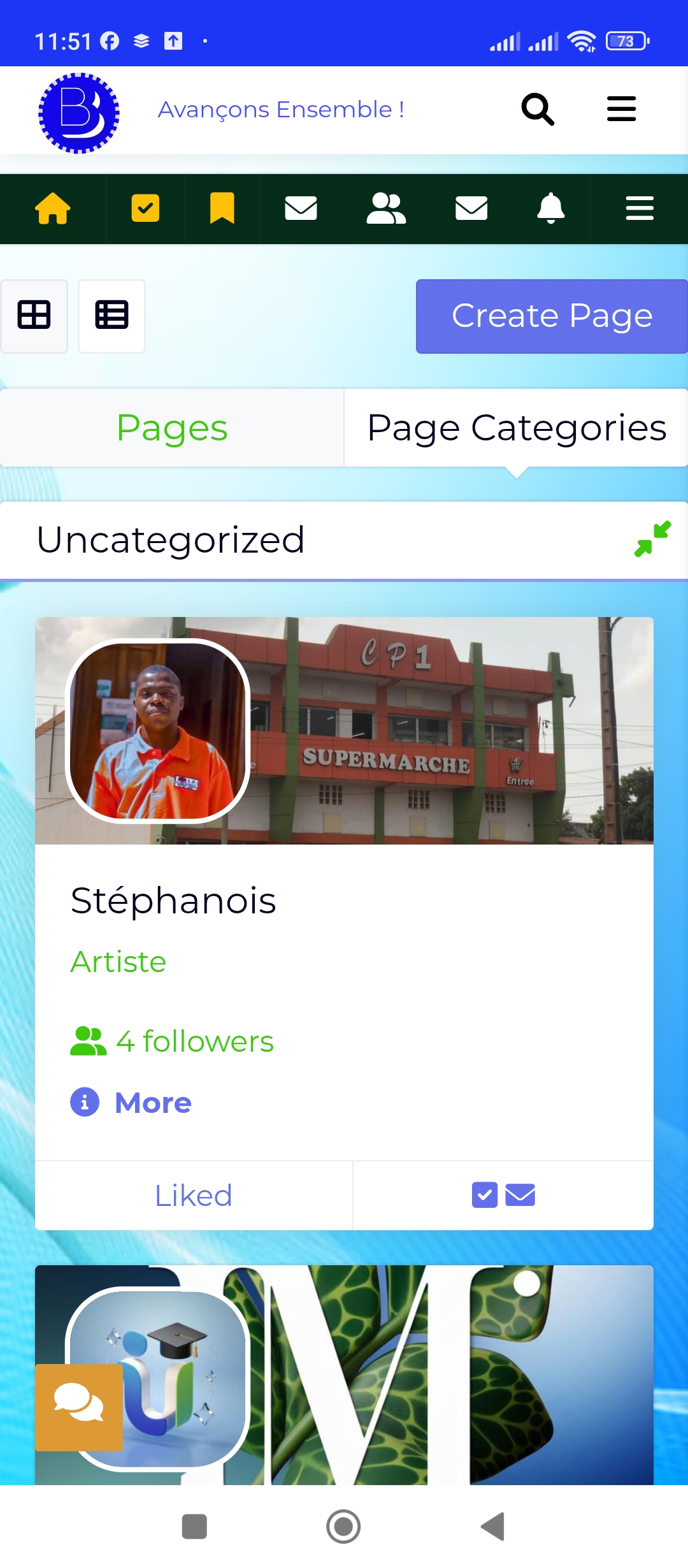The height and width of the screenshot is (1568, 688).
Task: Open the orange chat bubble button
Action: pyautogui.click(x=79, y=1407)
